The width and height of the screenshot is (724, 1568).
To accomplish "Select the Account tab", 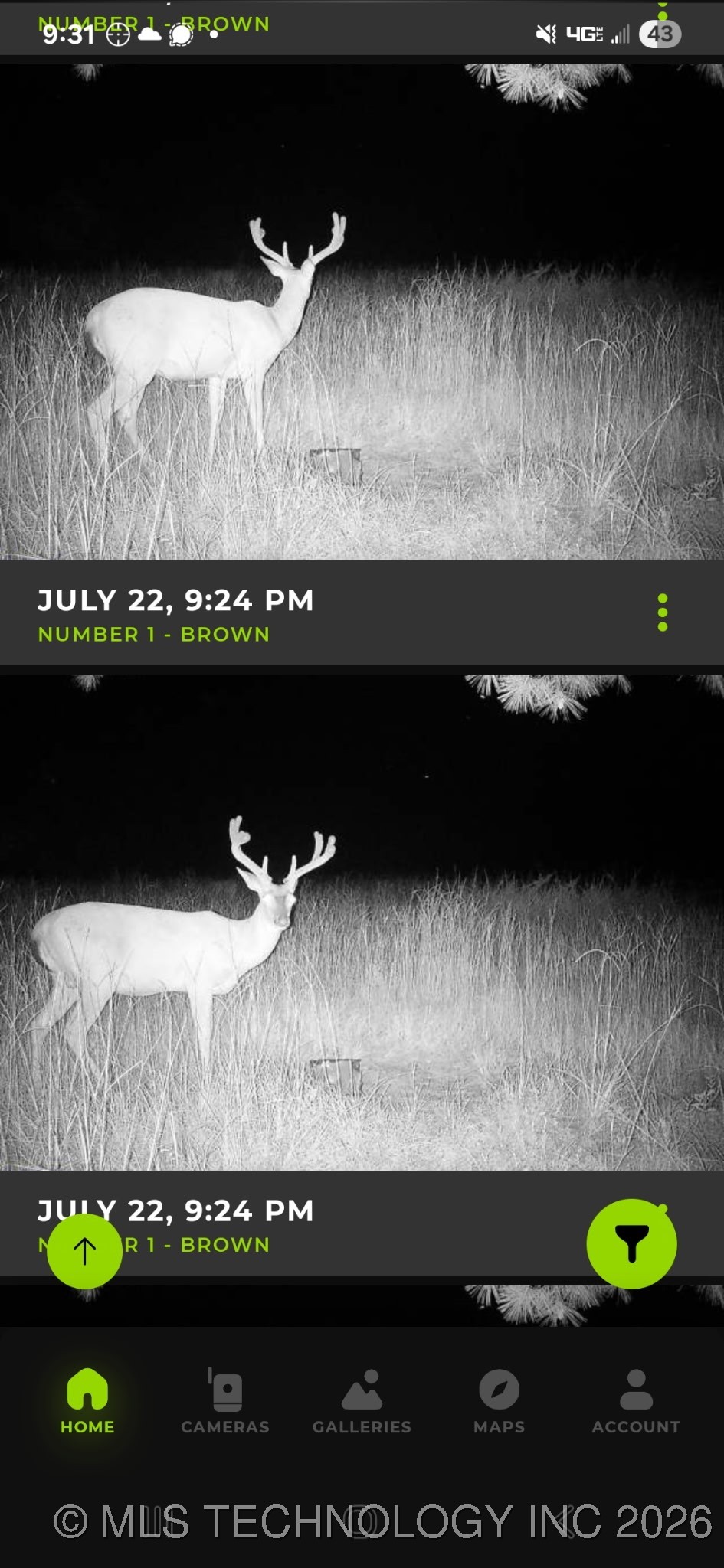I will (x=636, y=1401).
